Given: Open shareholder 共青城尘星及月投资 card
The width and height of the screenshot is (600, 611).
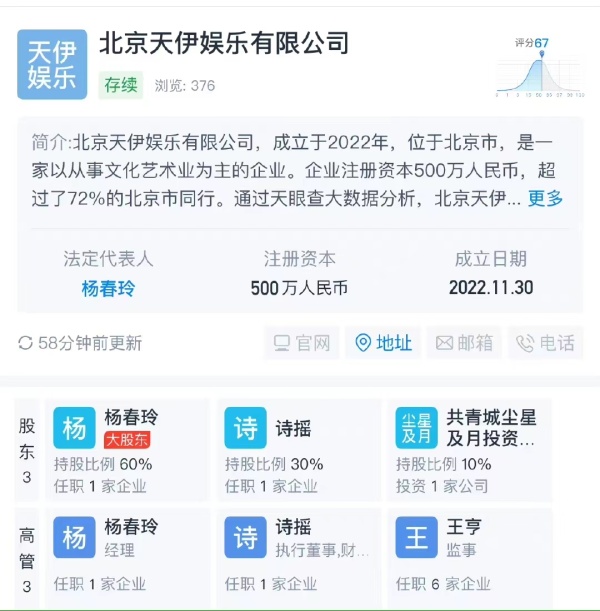Looking at the screenshot, I should 470,449.
